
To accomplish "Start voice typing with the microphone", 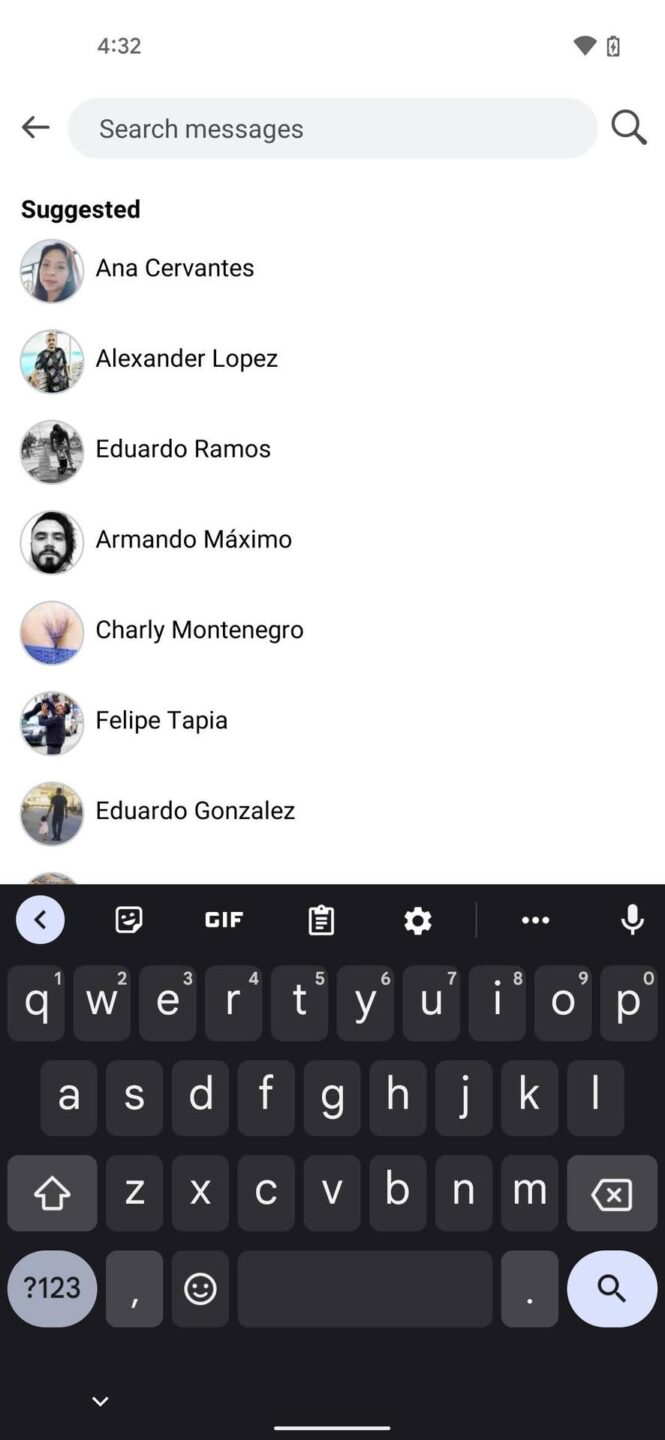I will [x=632, y=920].
